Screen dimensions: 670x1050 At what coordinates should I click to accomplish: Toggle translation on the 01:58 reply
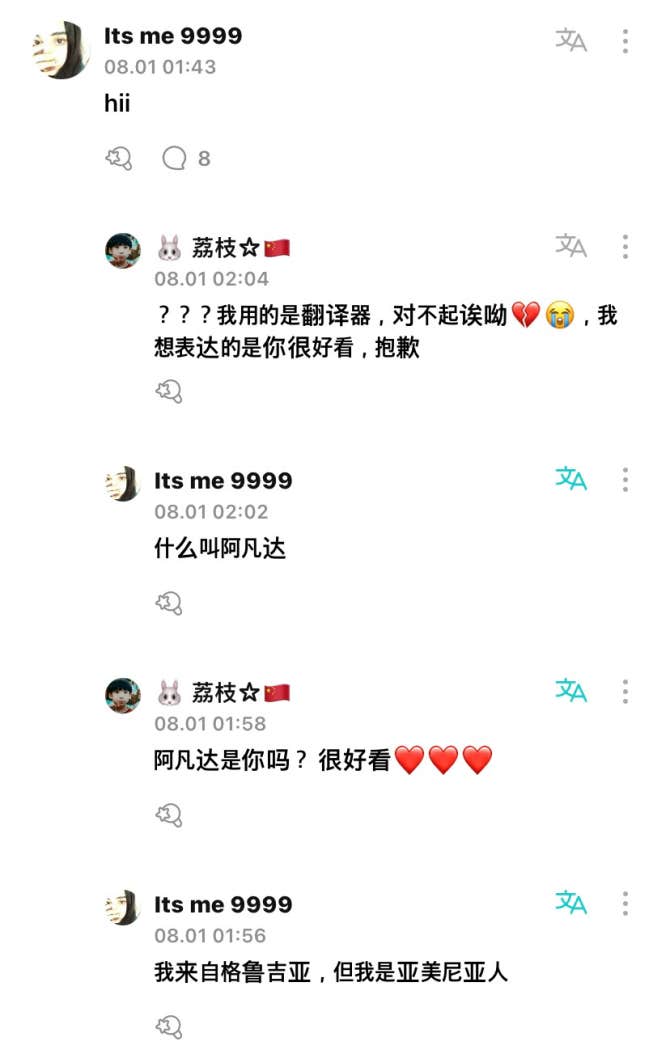click(571, 691)
